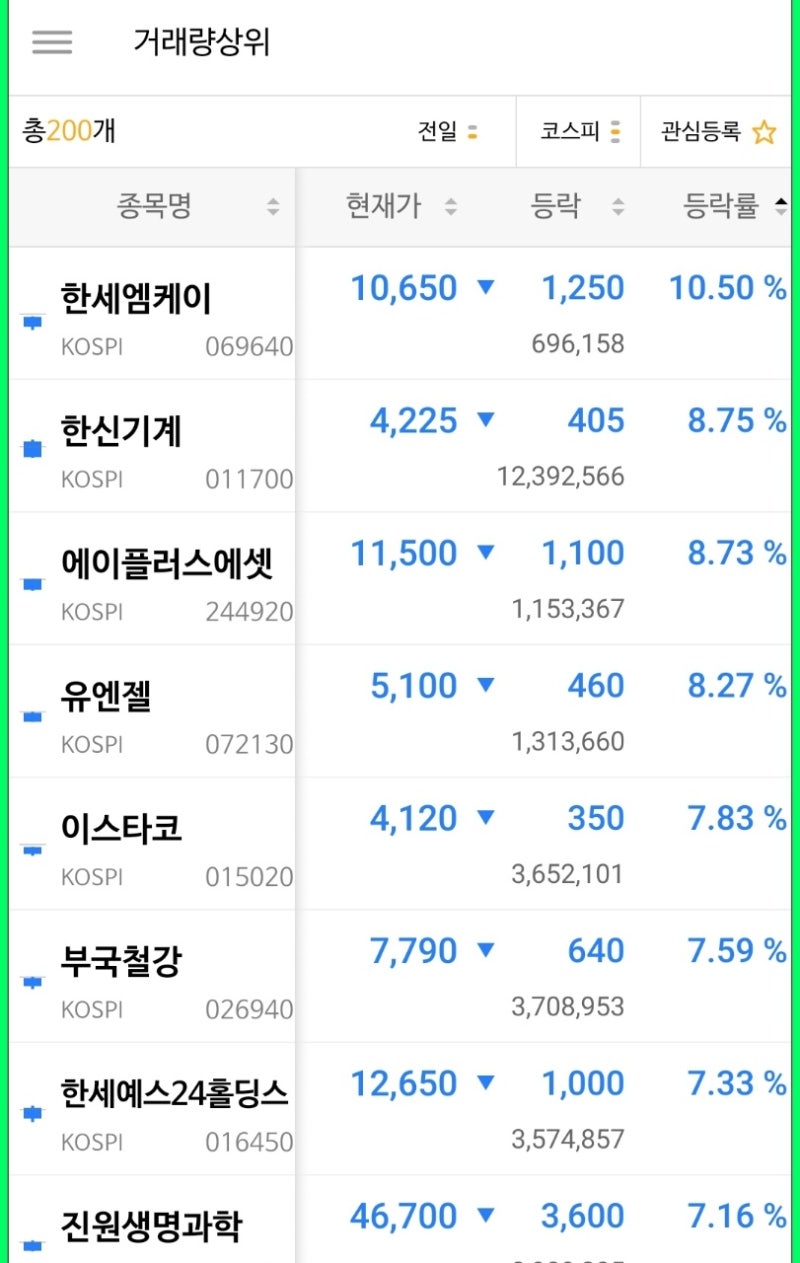The image size is (800, 1263).
Task: Tap the star icon beside 관심등록
Action: (766, 131)
